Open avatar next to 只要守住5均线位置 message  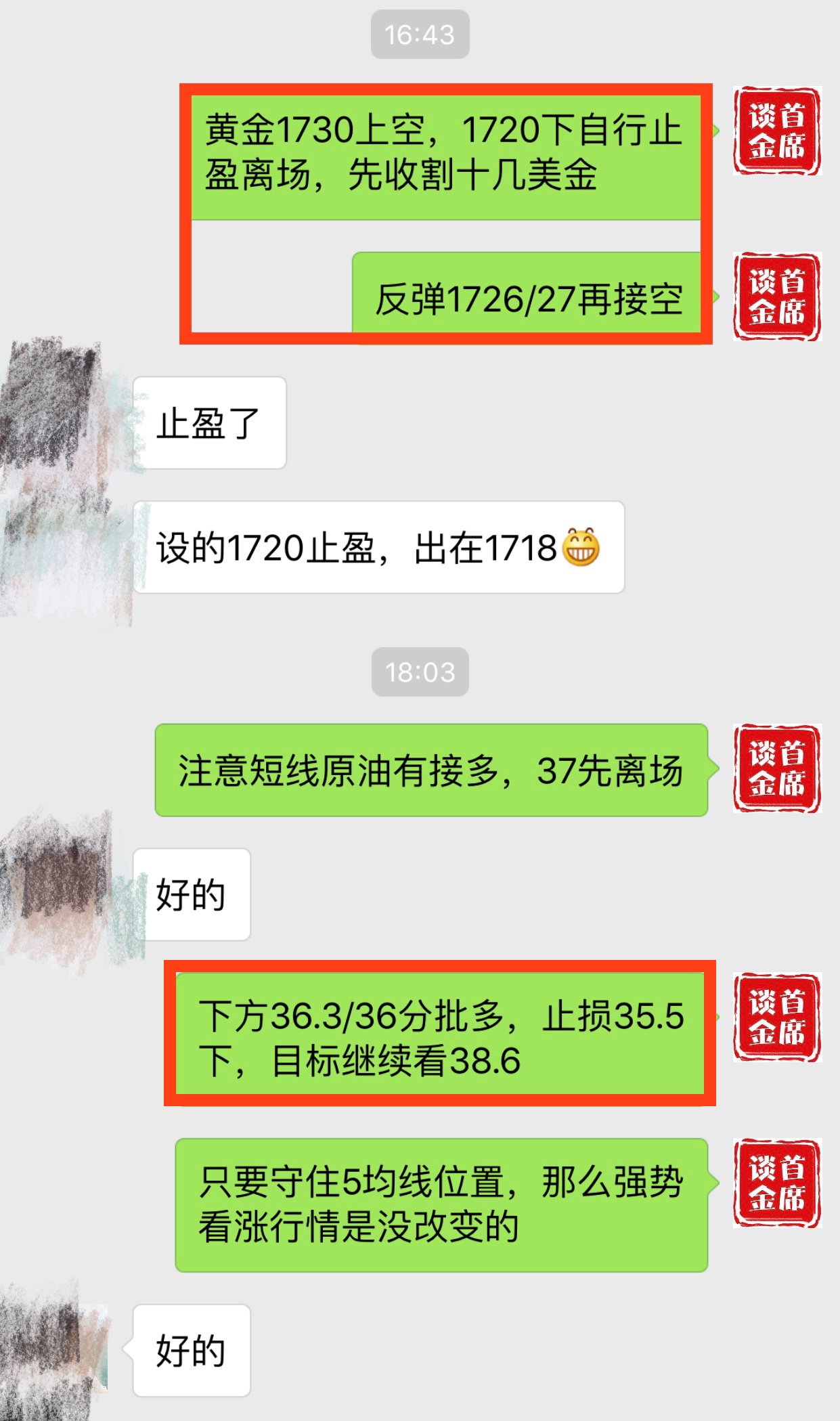(776, 1183)
